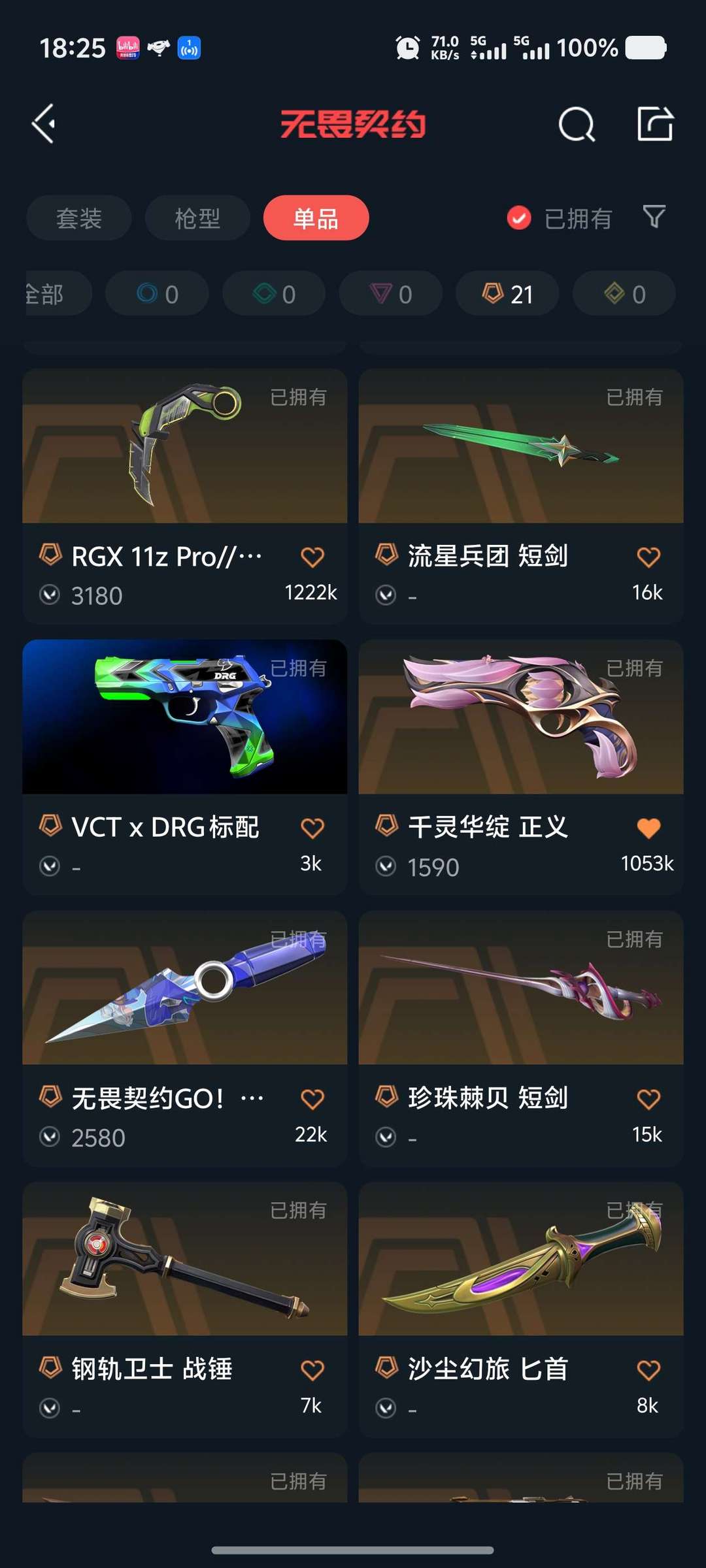Tap the share icon at top right
This screenshot has height=1568, width=706.
pyautogui.click(x=656, y=124)
